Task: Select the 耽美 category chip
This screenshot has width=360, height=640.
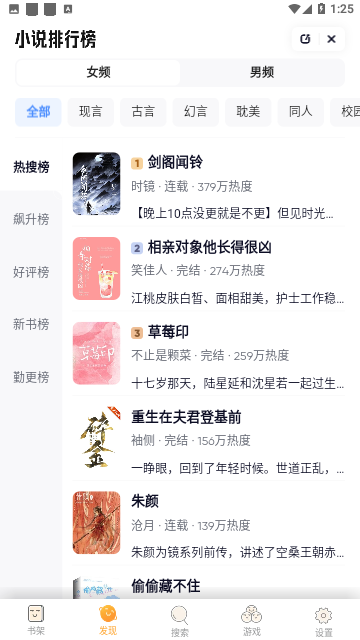Action: pos(248,112)
